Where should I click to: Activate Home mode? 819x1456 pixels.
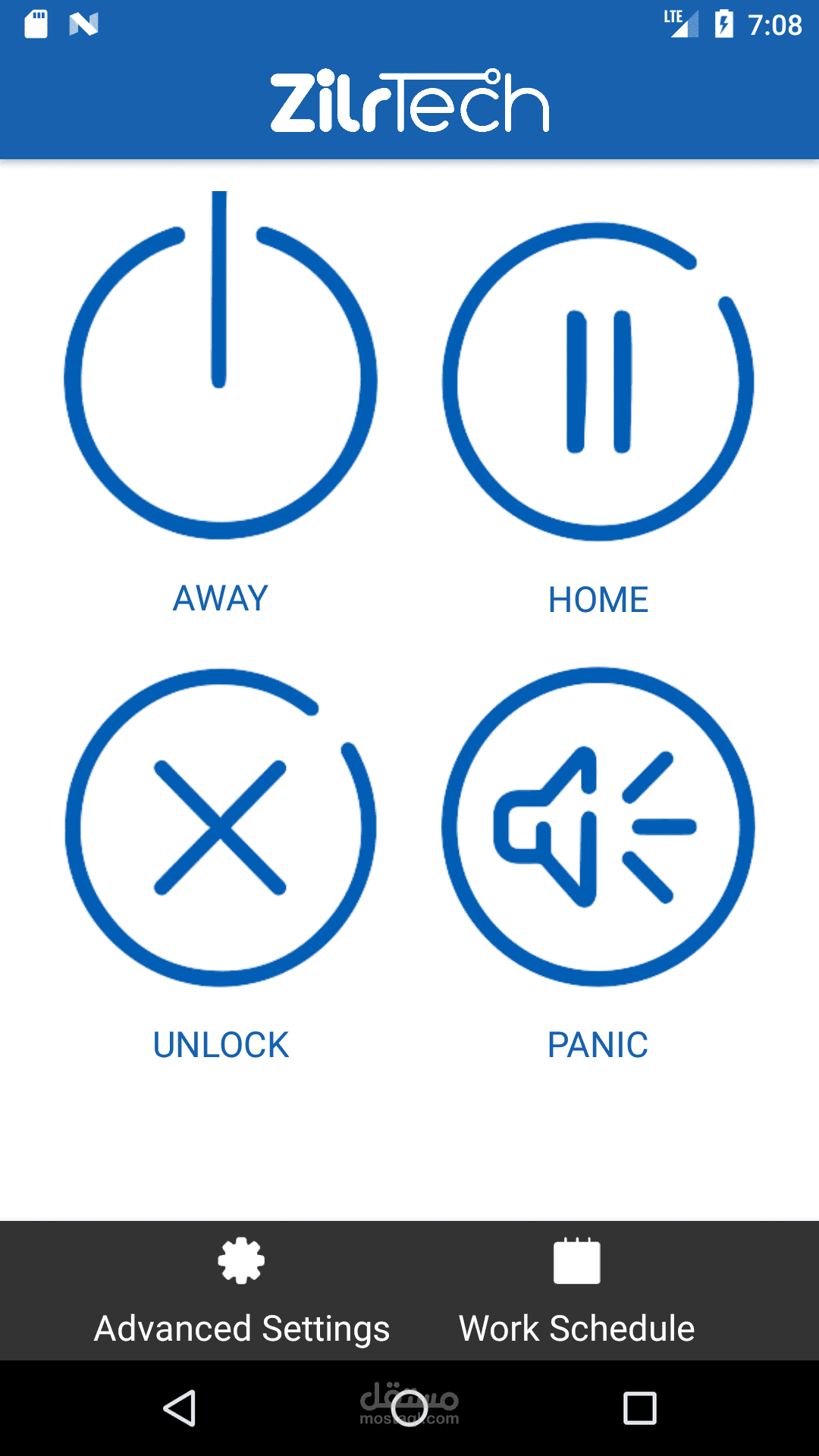(598, 381)
